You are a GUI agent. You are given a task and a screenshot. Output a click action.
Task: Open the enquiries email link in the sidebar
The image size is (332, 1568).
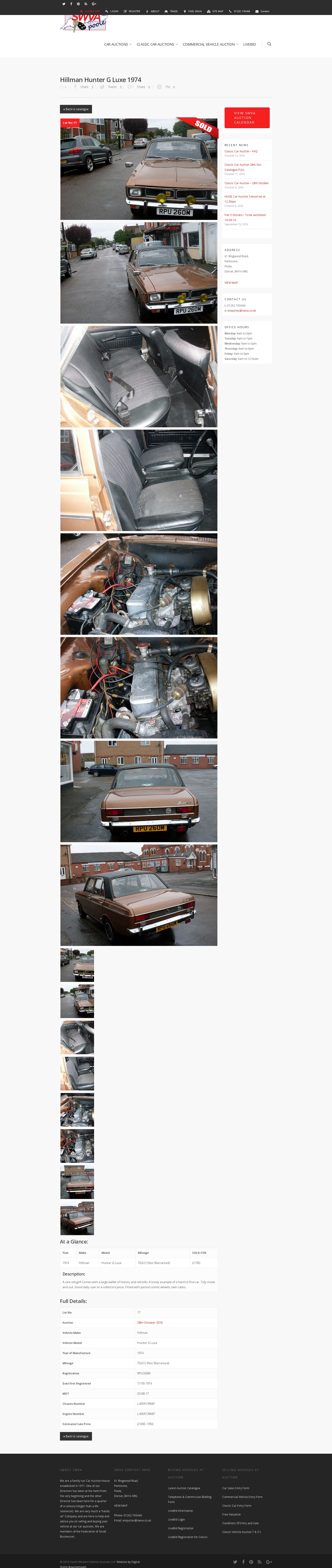tap(241, 310)
